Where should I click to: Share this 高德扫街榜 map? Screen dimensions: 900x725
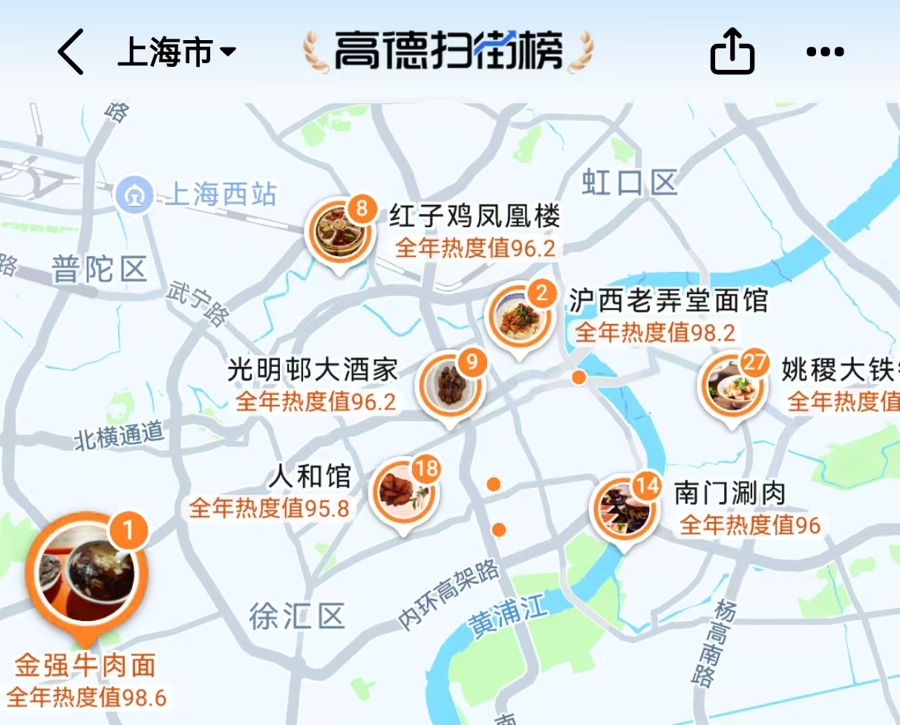[x=732, y=52]
